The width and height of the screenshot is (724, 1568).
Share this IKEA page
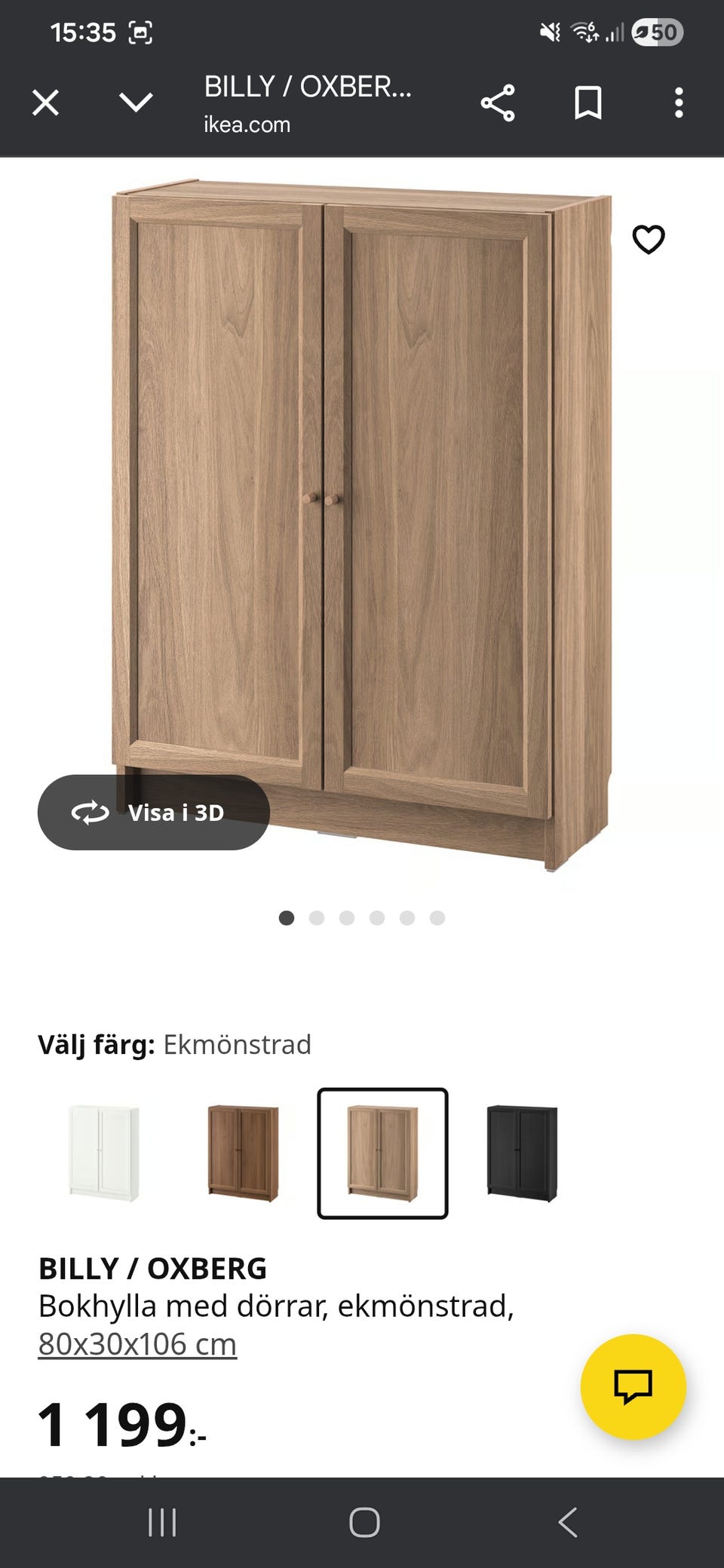498,103
